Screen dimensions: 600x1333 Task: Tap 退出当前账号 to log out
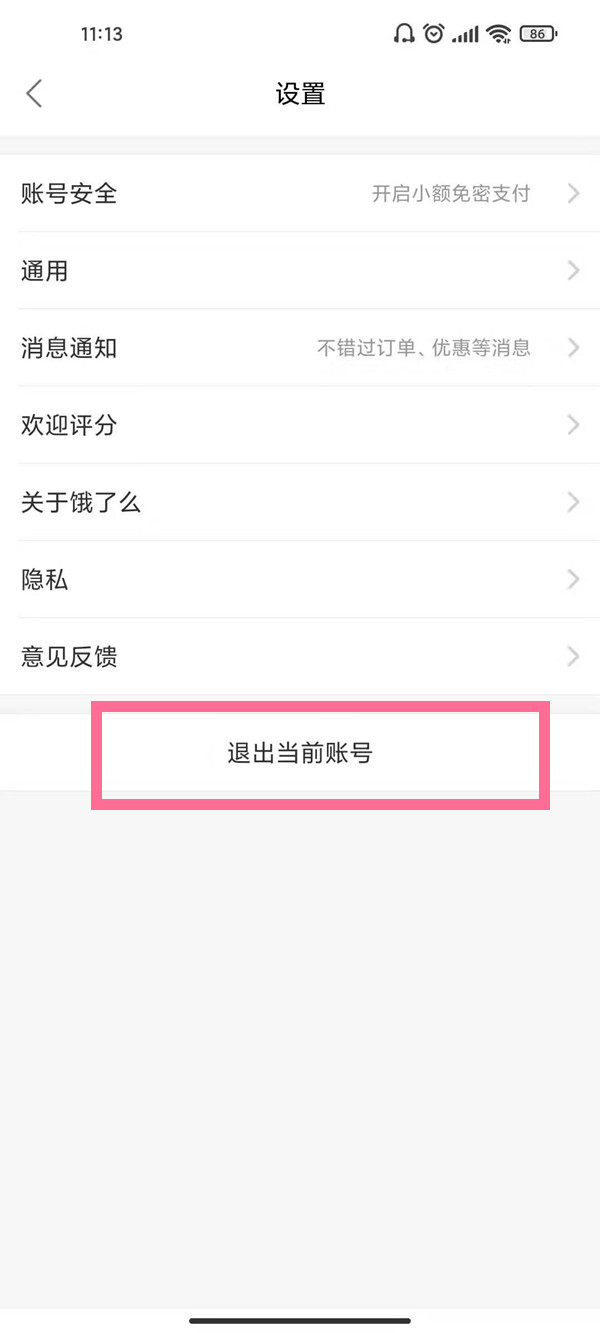pos(300,754)
